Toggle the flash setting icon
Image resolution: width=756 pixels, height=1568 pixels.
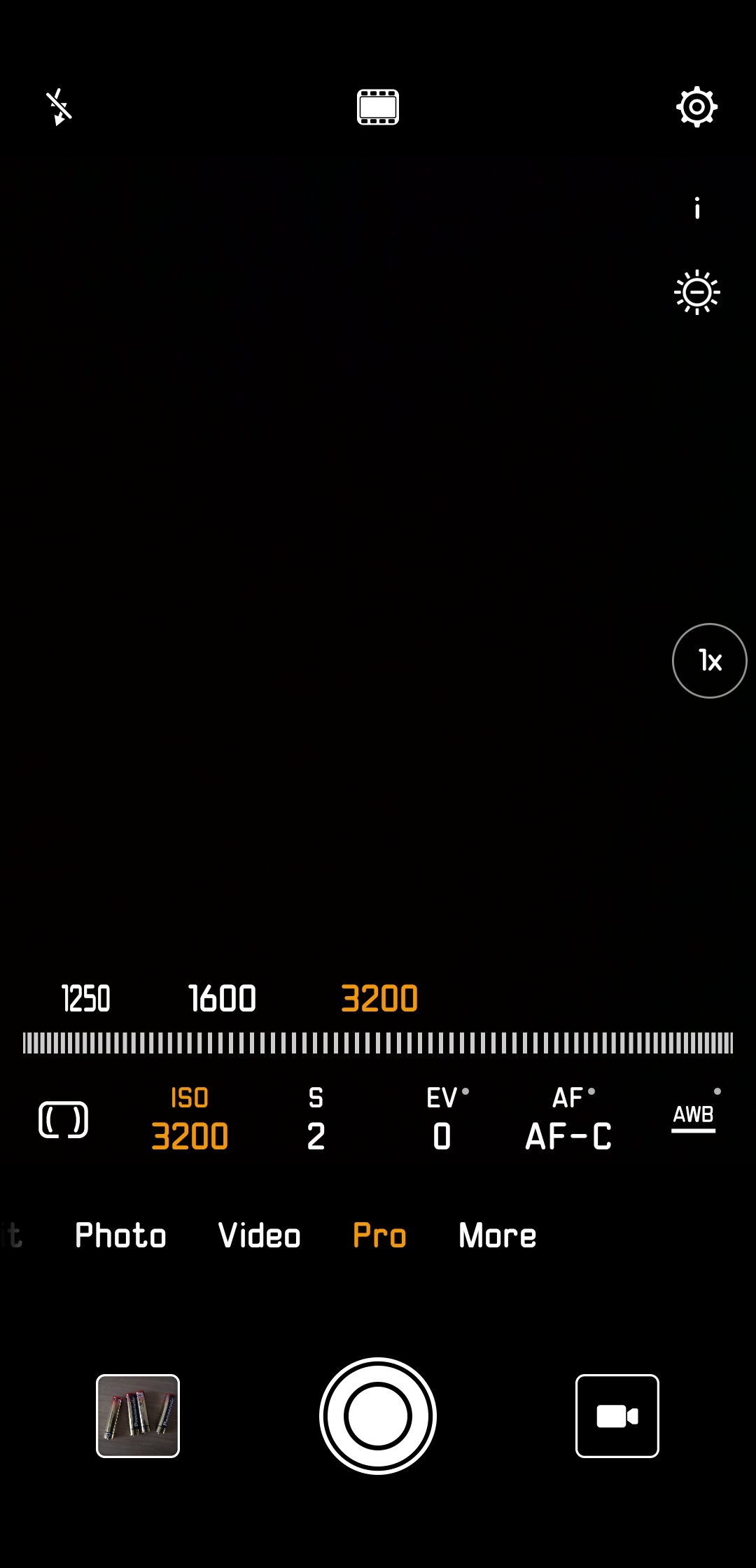coord(59,107)
